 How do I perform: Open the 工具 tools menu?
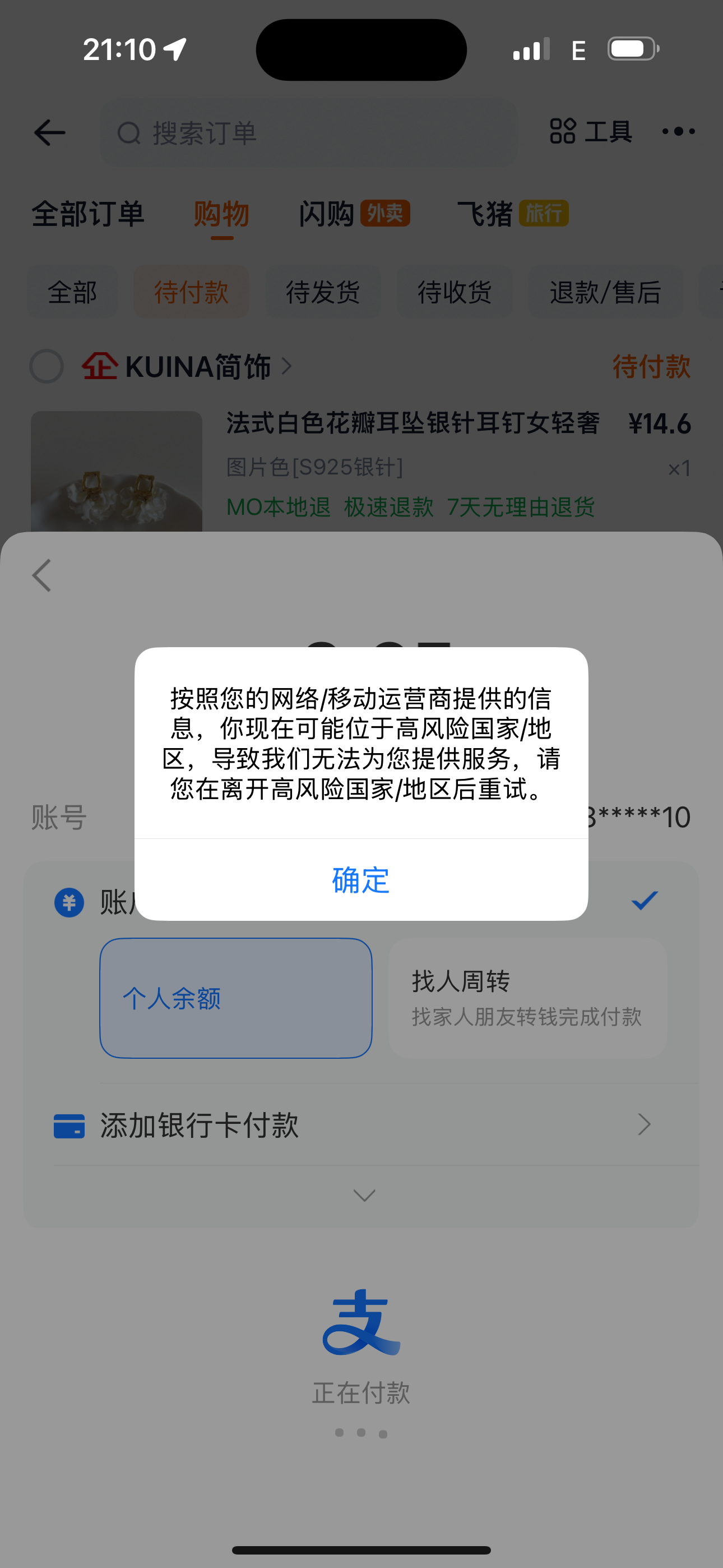591,131
